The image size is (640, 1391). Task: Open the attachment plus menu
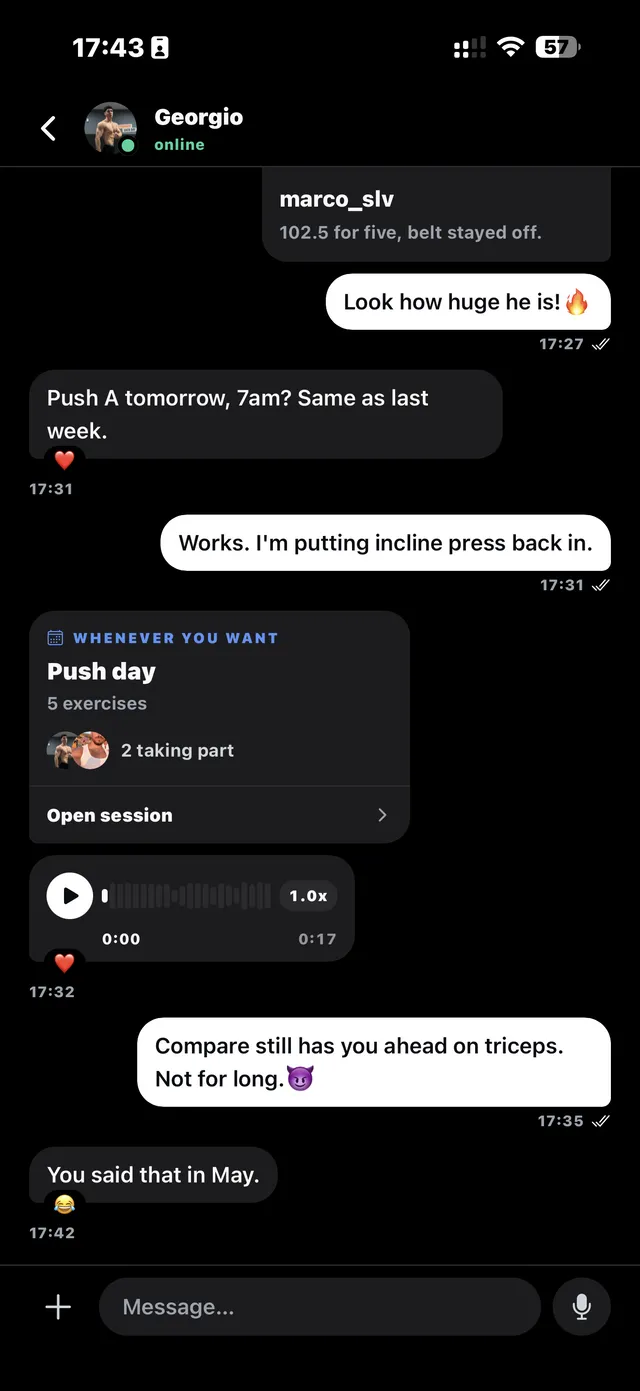point(58,1307)
